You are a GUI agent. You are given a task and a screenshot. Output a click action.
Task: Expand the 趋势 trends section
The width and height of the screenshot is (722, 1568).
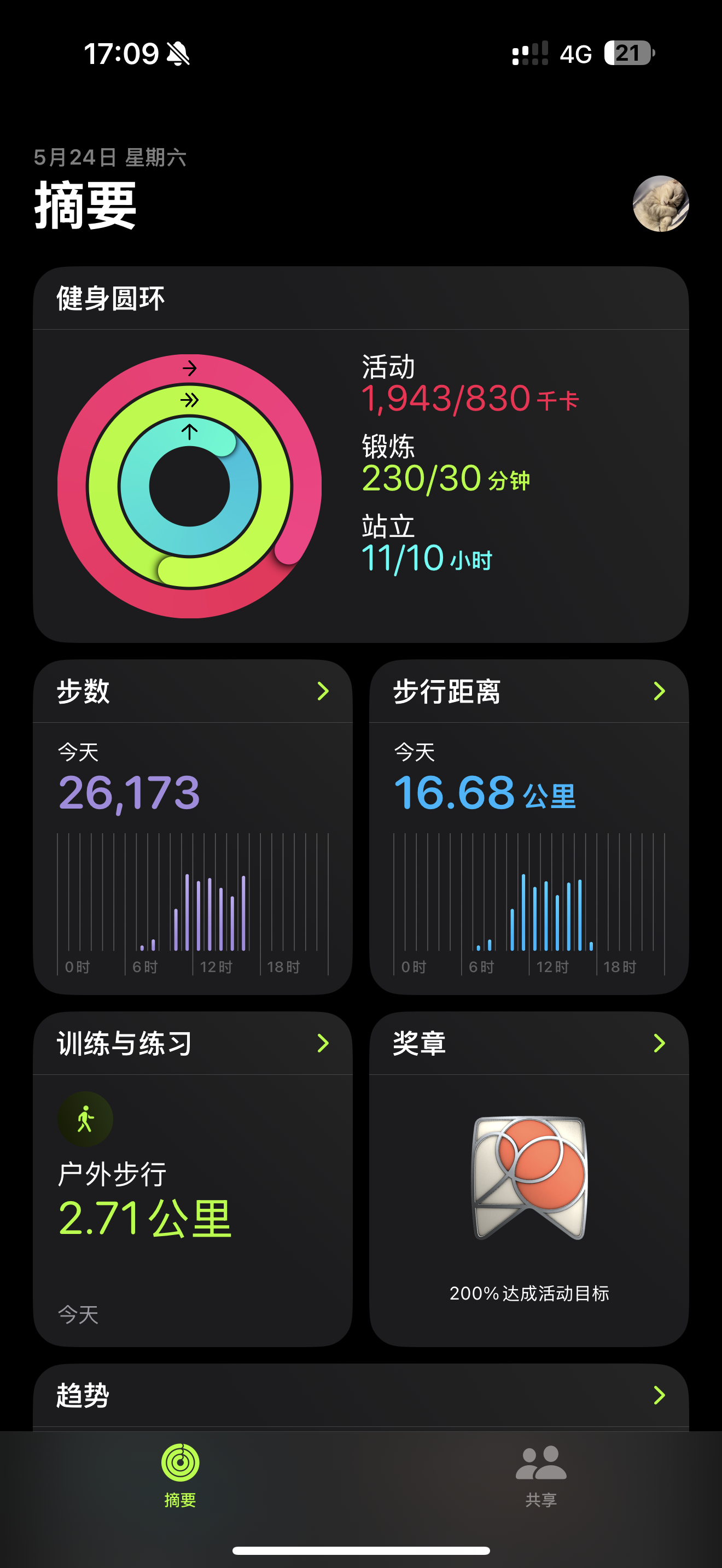(361, 1396)
